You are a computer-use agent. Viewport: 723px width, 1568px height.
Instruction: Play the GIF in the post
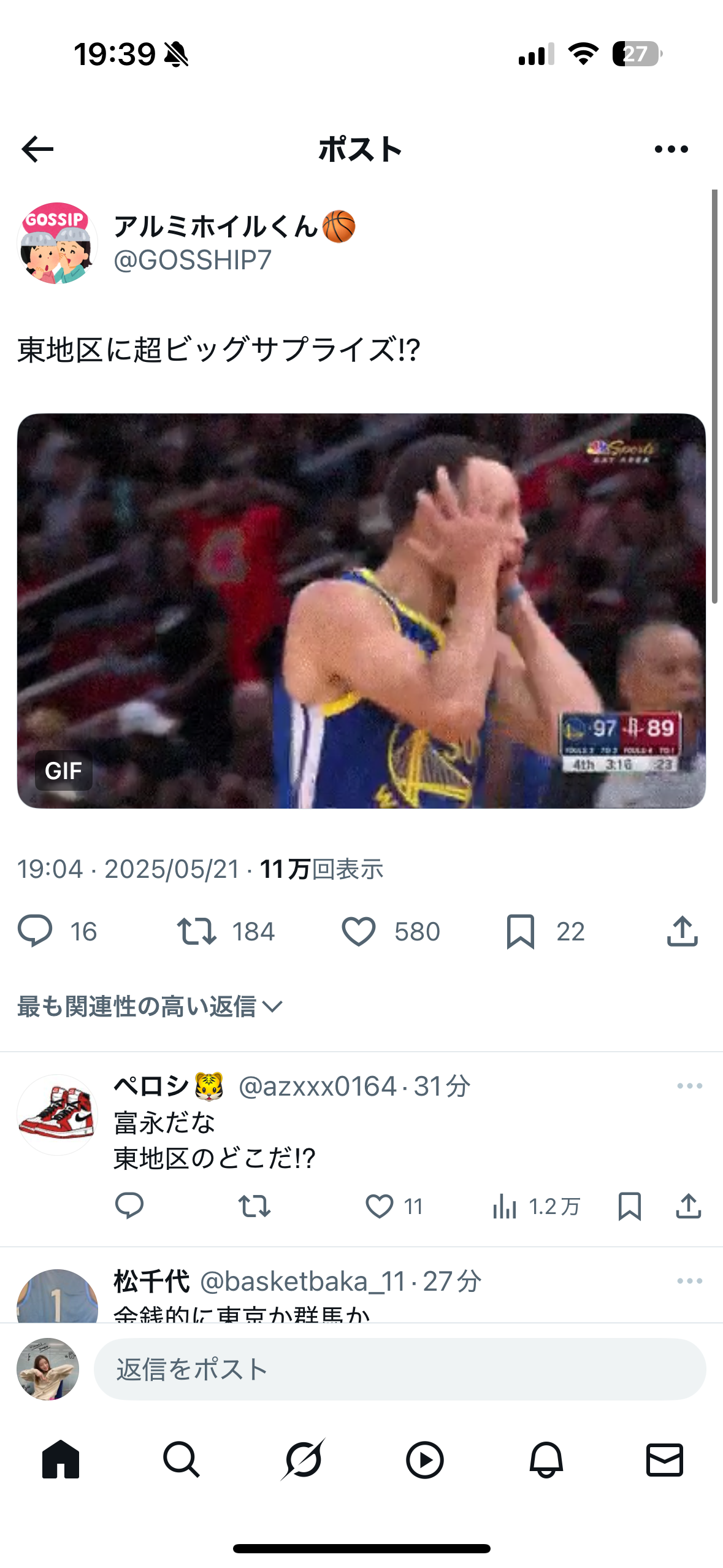click(x=361, y=610)
